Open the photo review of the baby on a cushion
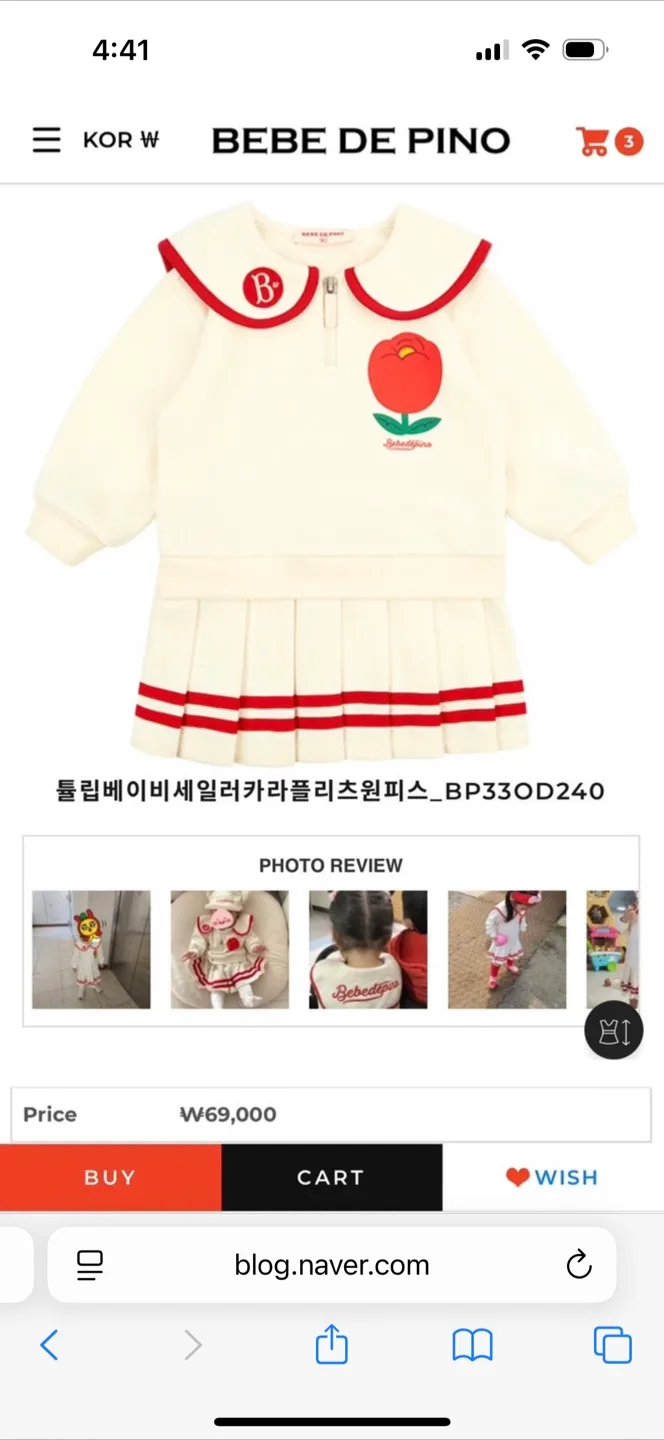664x1440 pixels. 230,949
